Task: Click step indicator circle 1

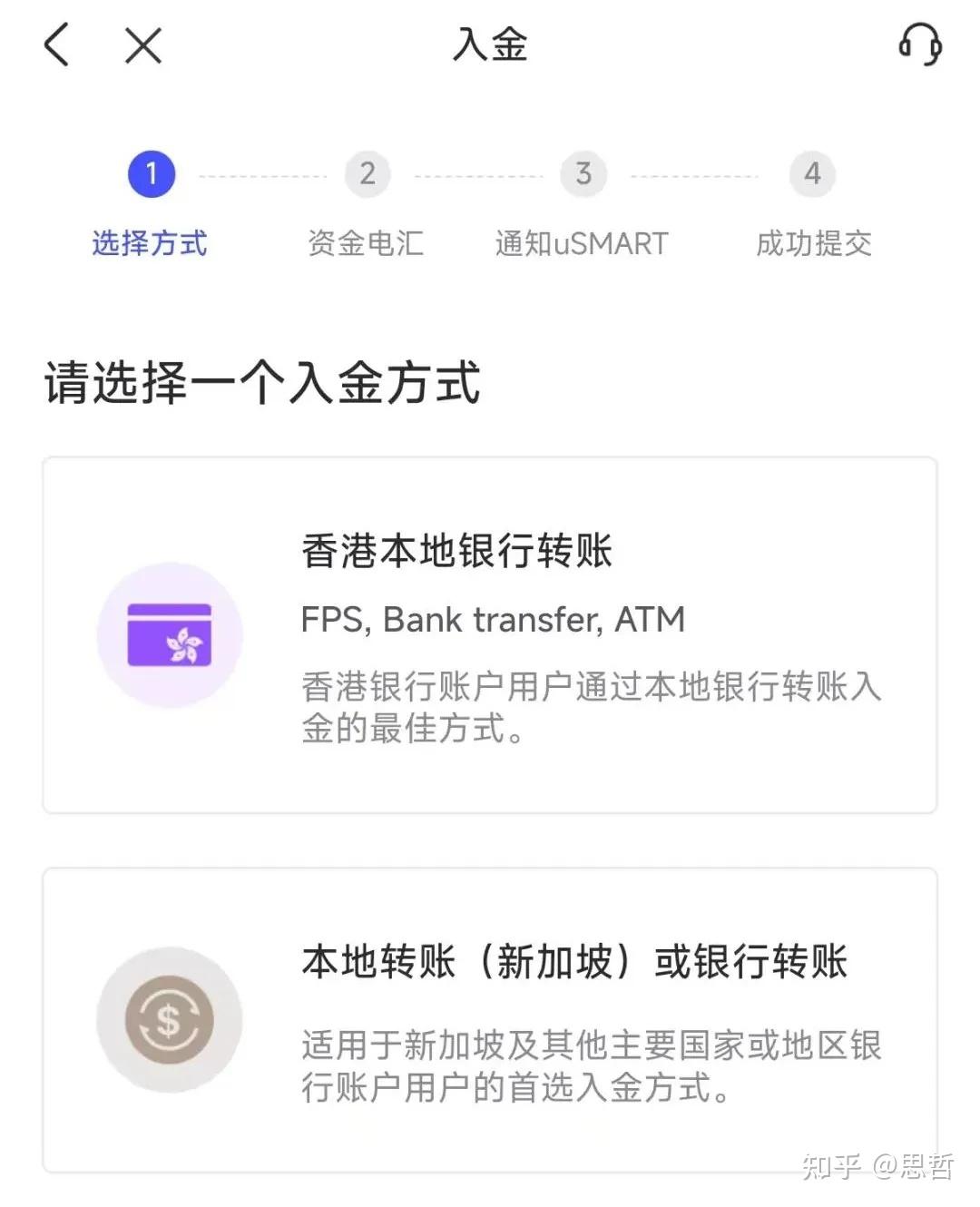Action: click(151, 173)
